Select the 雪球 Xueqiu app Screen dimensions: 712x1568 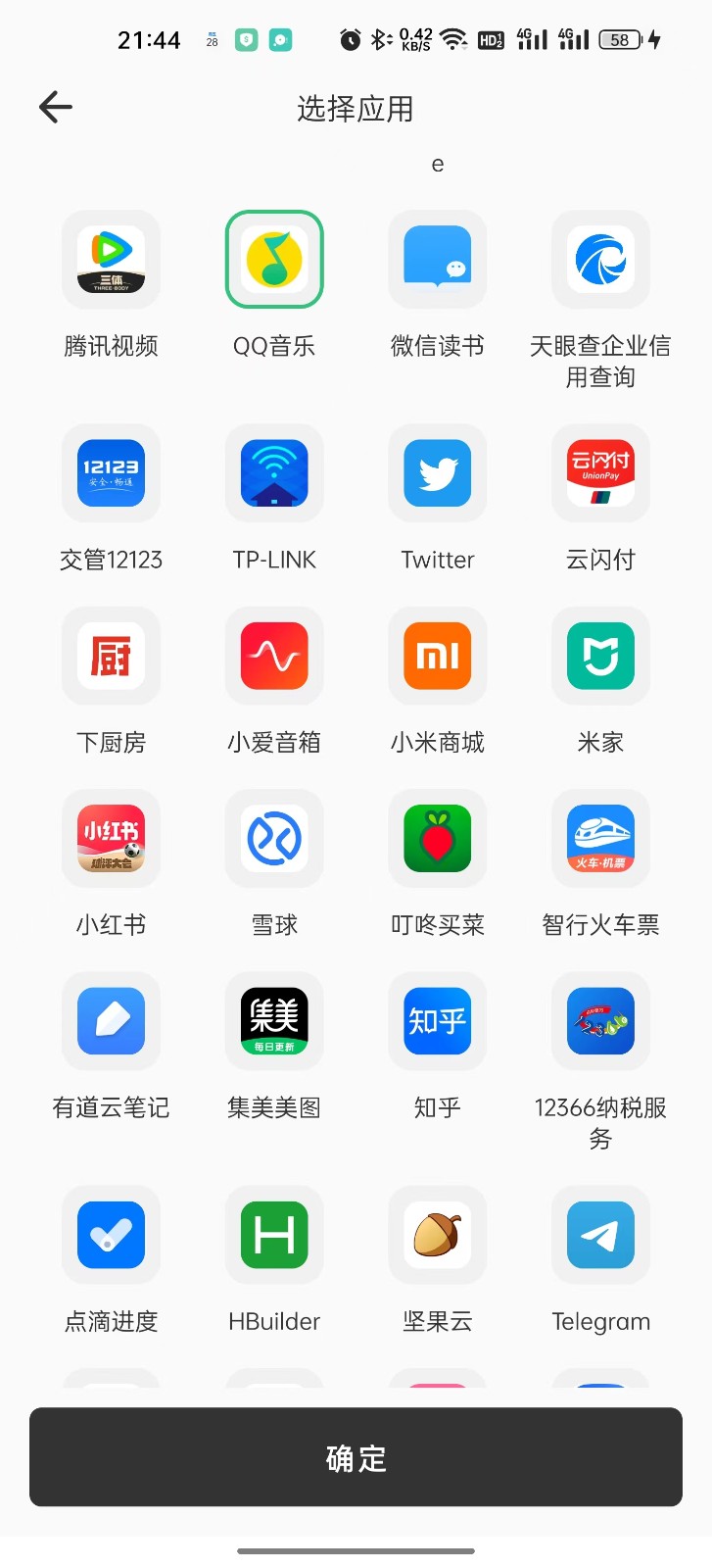[x=274, y=840]
